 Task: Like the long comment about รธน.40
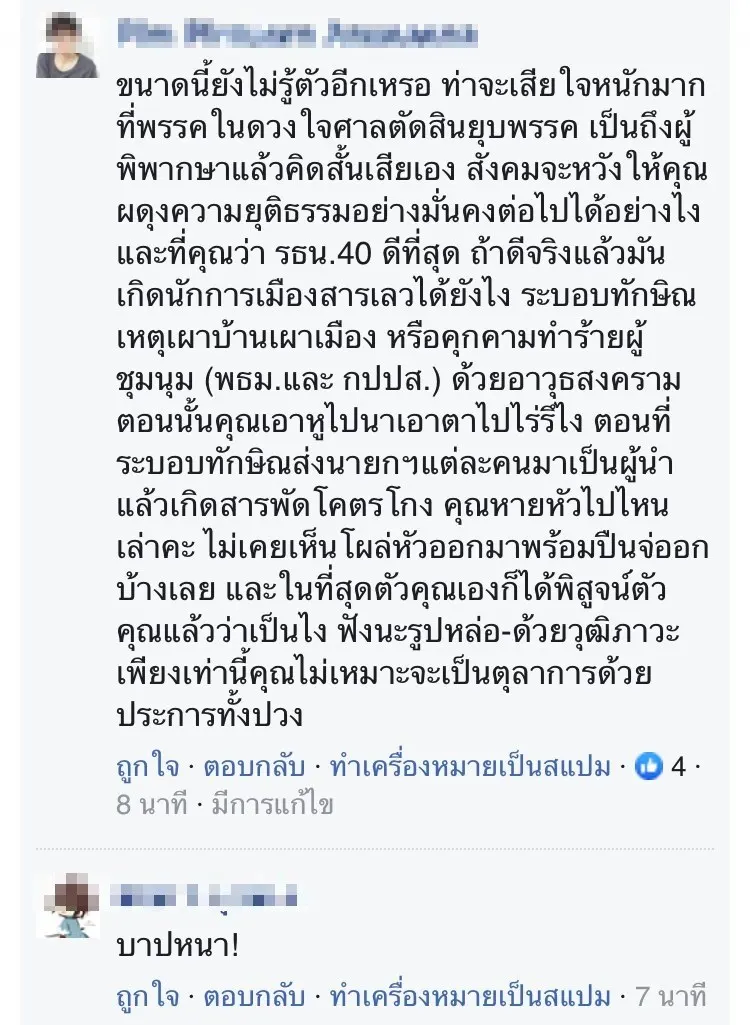coord(147,768)
